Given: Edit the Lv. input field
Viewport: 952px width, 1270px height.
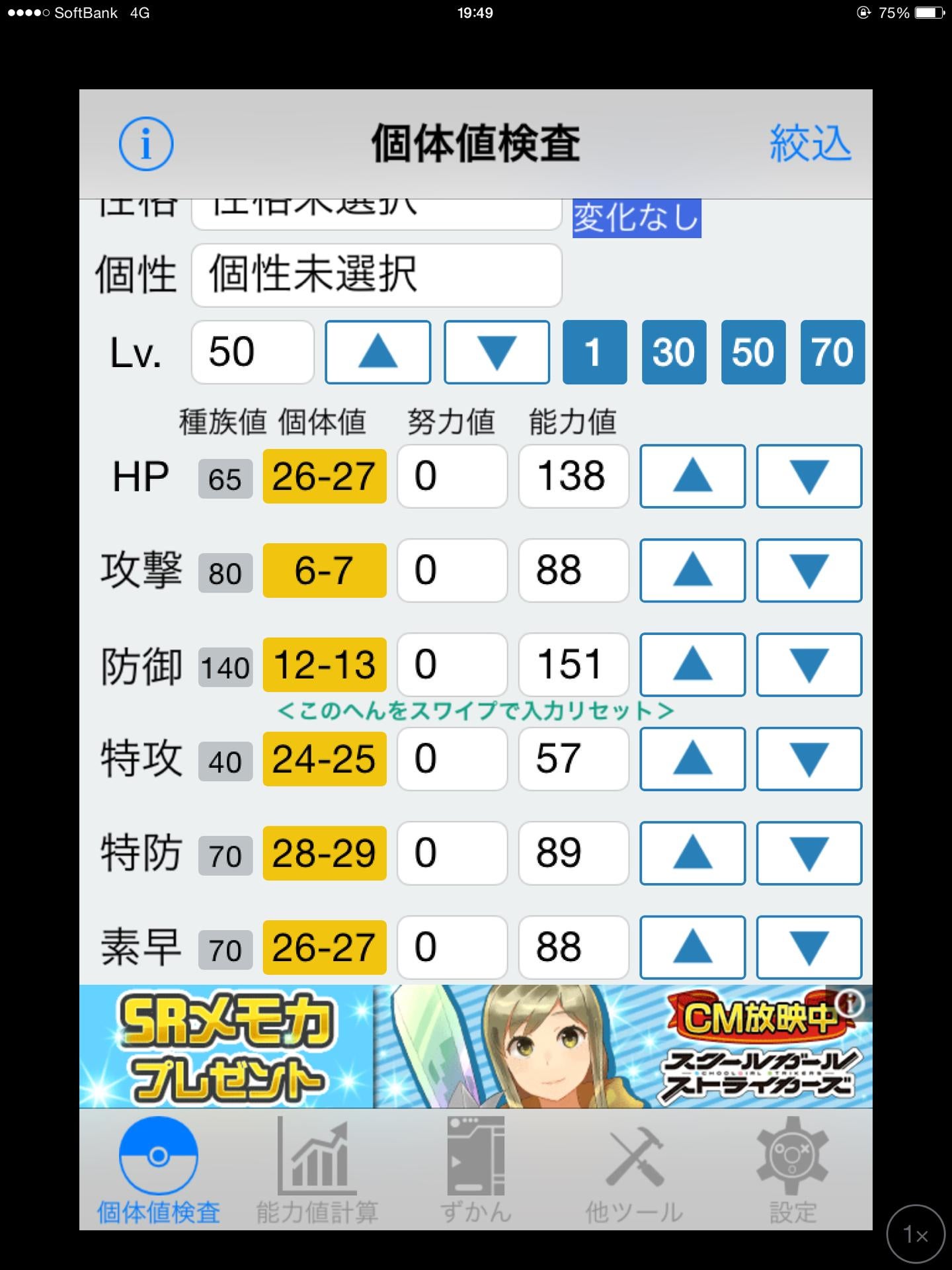Looking at the screenshot, I should point(252,352).
